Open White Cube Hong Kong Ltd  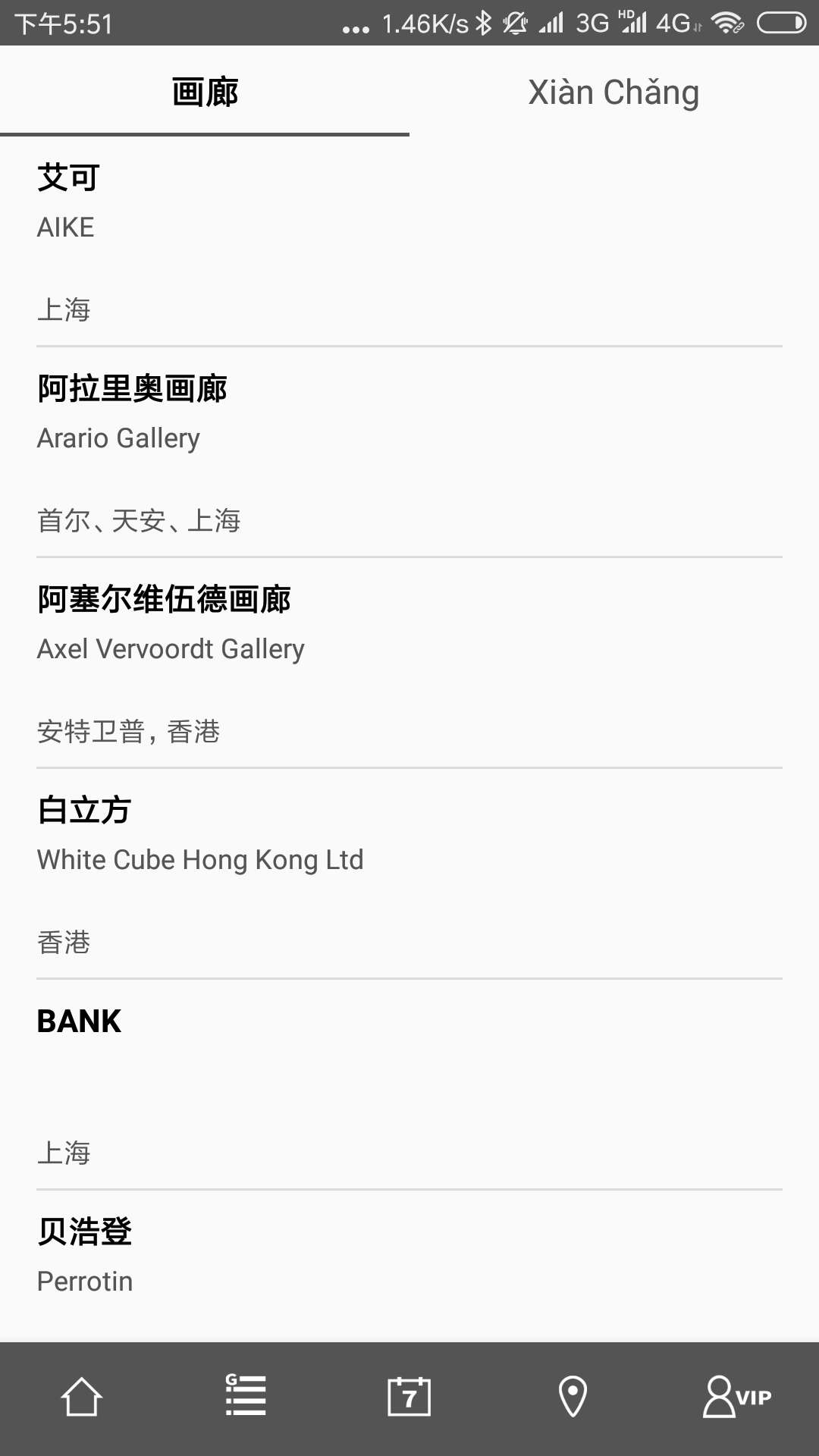pyautogui.click(x=409, y=874)
